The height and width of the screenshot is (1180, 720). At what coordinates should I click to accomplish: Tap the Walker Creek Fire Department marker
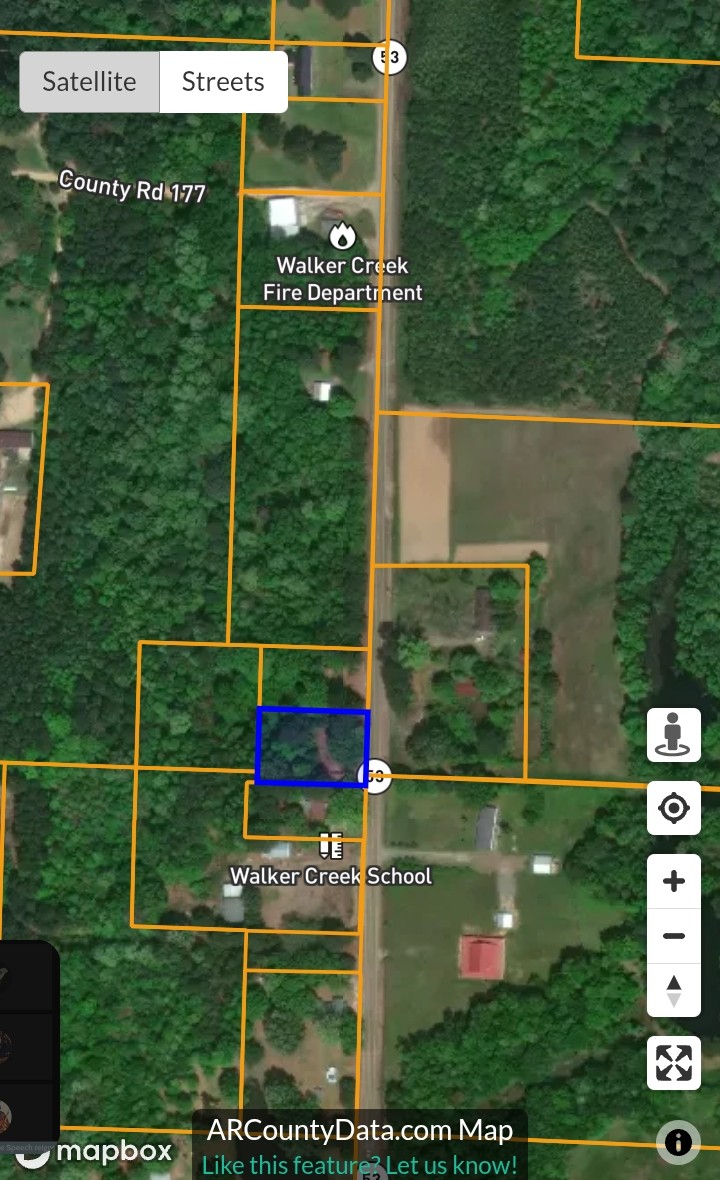pyautogui.click(x=342, y=236)
